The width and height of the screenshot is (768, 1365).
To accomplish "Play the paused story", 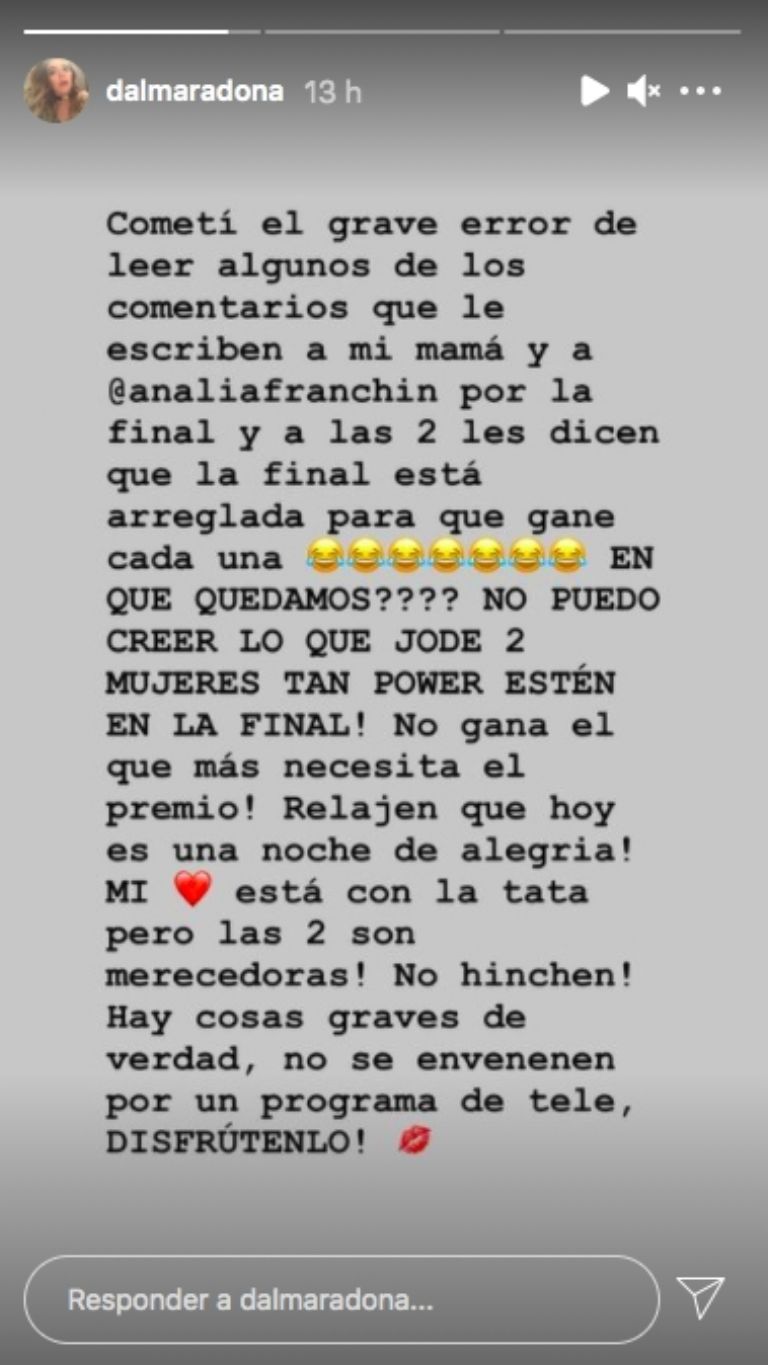I will click(595, 91).
